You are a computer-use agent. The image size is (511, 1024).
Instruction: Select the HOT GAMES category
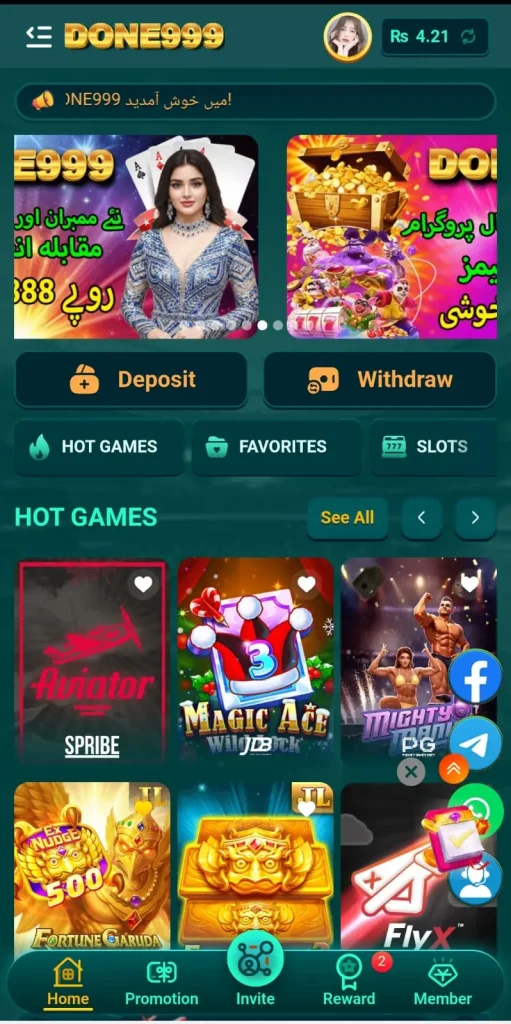[x=99, y=447]
